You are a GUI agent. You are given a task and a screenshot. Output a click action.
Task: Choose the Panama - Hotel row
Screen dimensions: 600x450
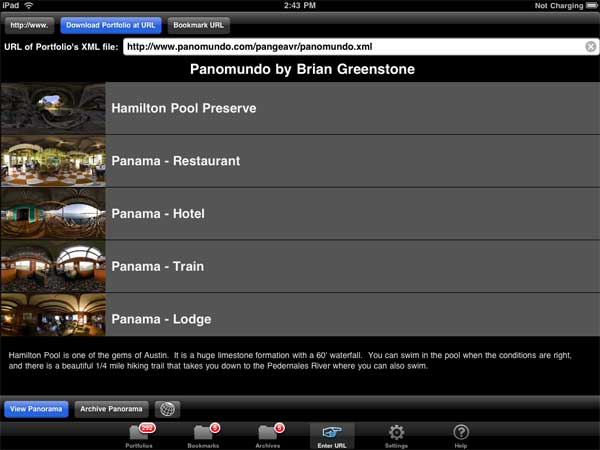[300, 214]
